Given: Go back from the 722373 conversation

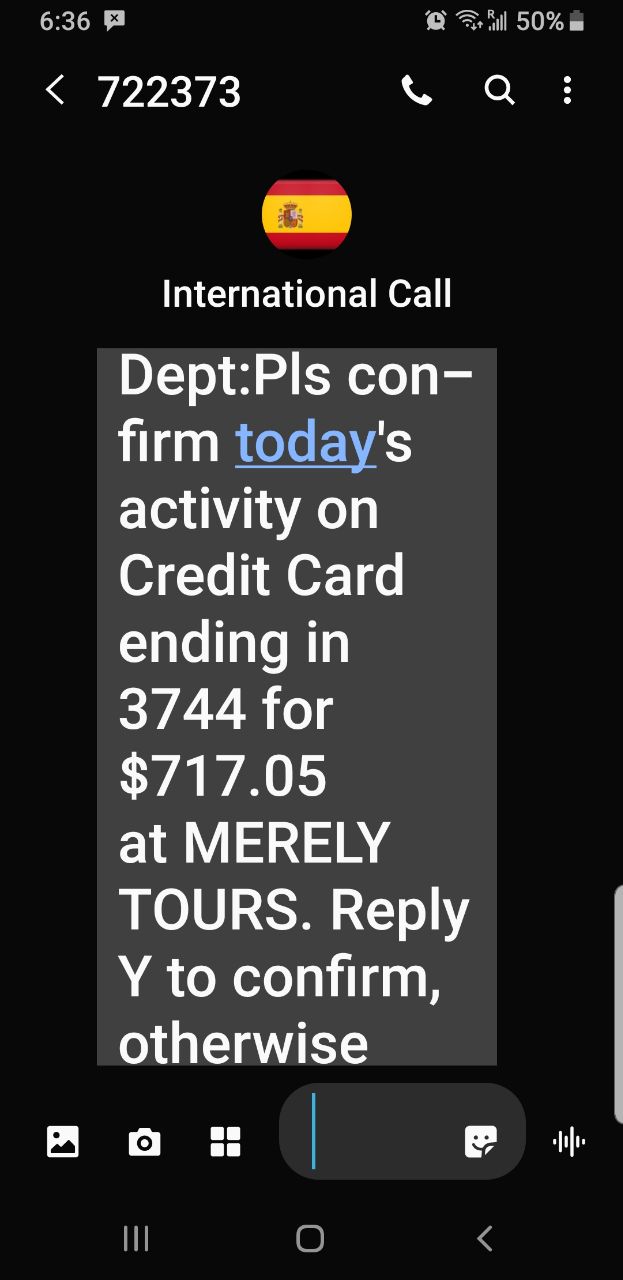Looking at the screenshot, I should pos(56,91).
